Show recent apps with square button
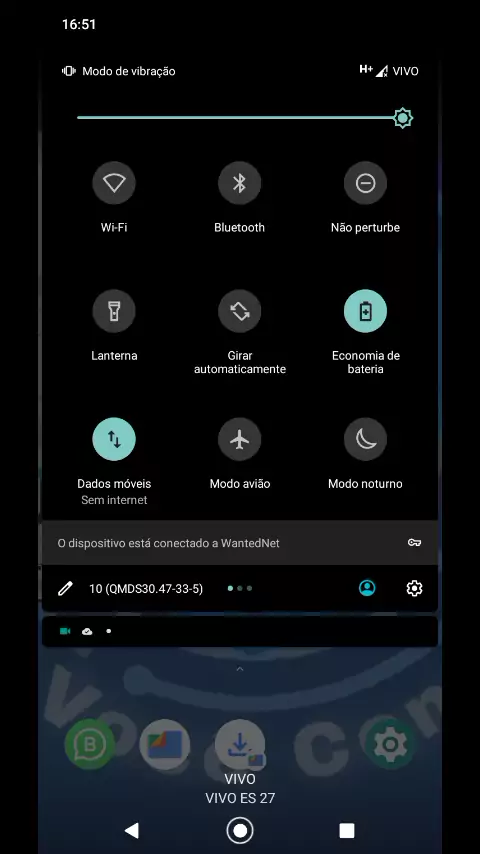The image size is (480, 854). click(x=347, y=830)
